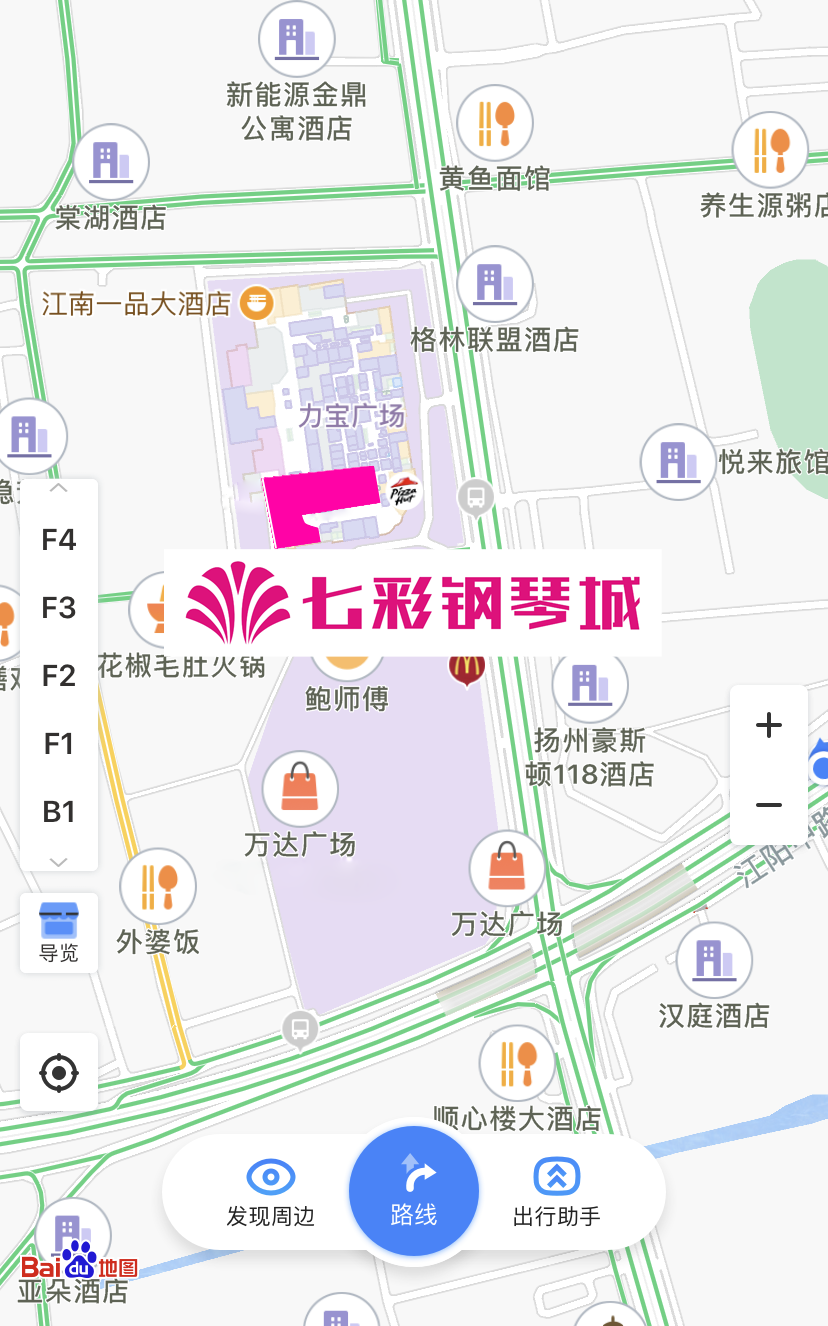The height and width of the screenshot is (1326, 828).
Task: Select floor F4 in the floor picker
Action: [59, 540]
